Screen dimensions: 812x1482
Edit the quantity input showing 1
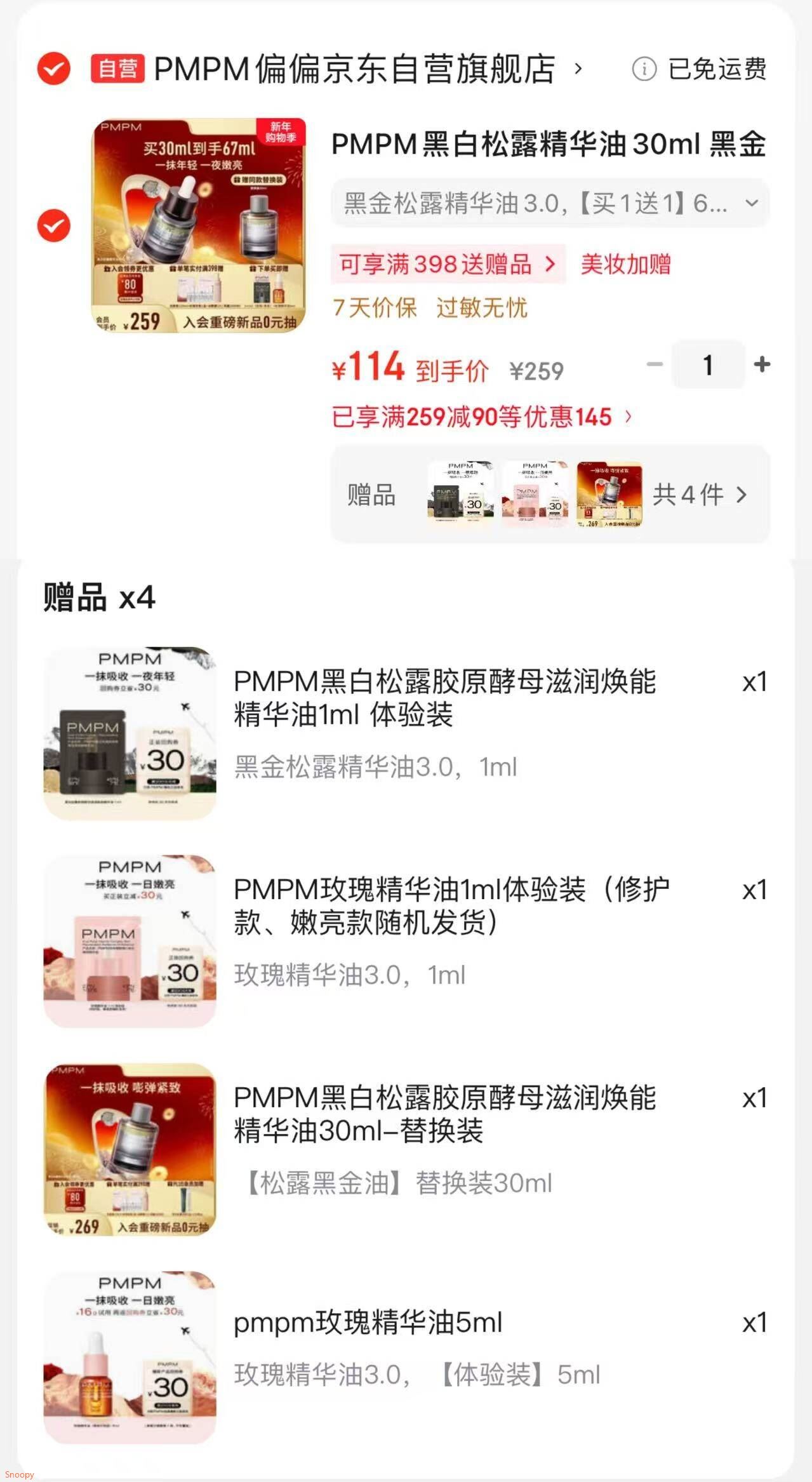click(708, 365)
